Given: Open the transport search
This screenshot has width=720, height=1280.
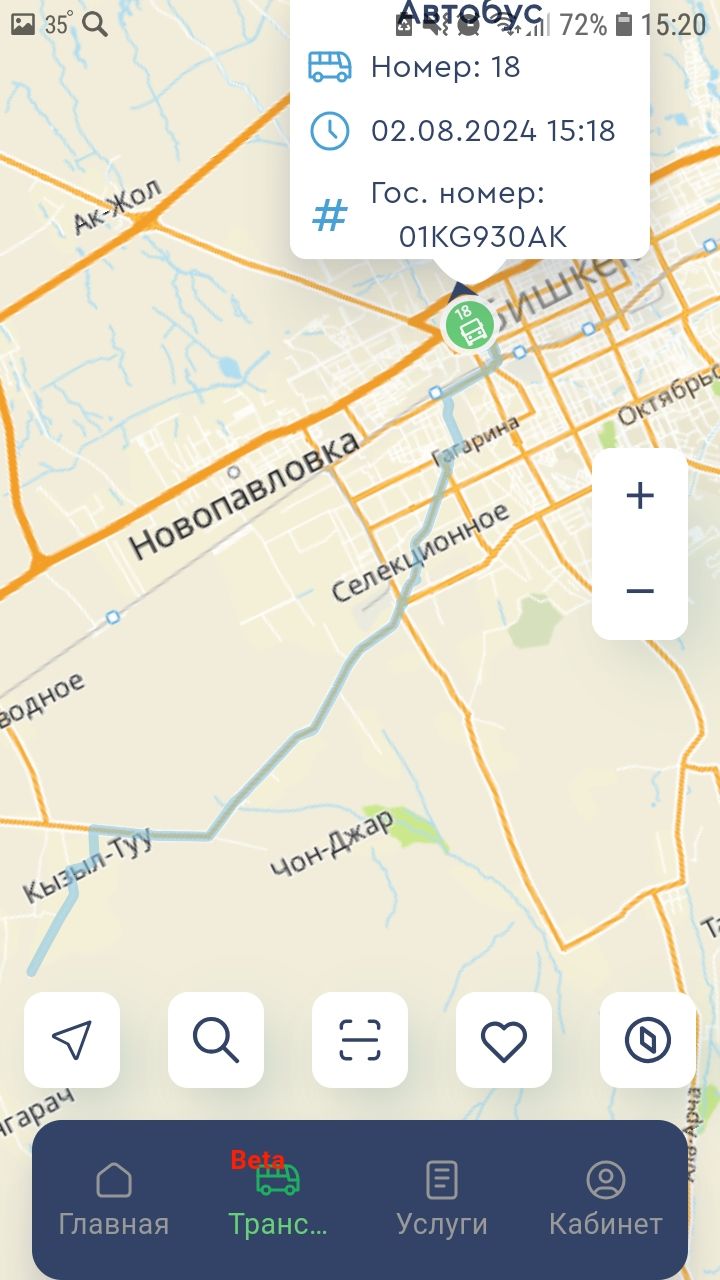Looking at the screenshot, I should click(216, 1040).
